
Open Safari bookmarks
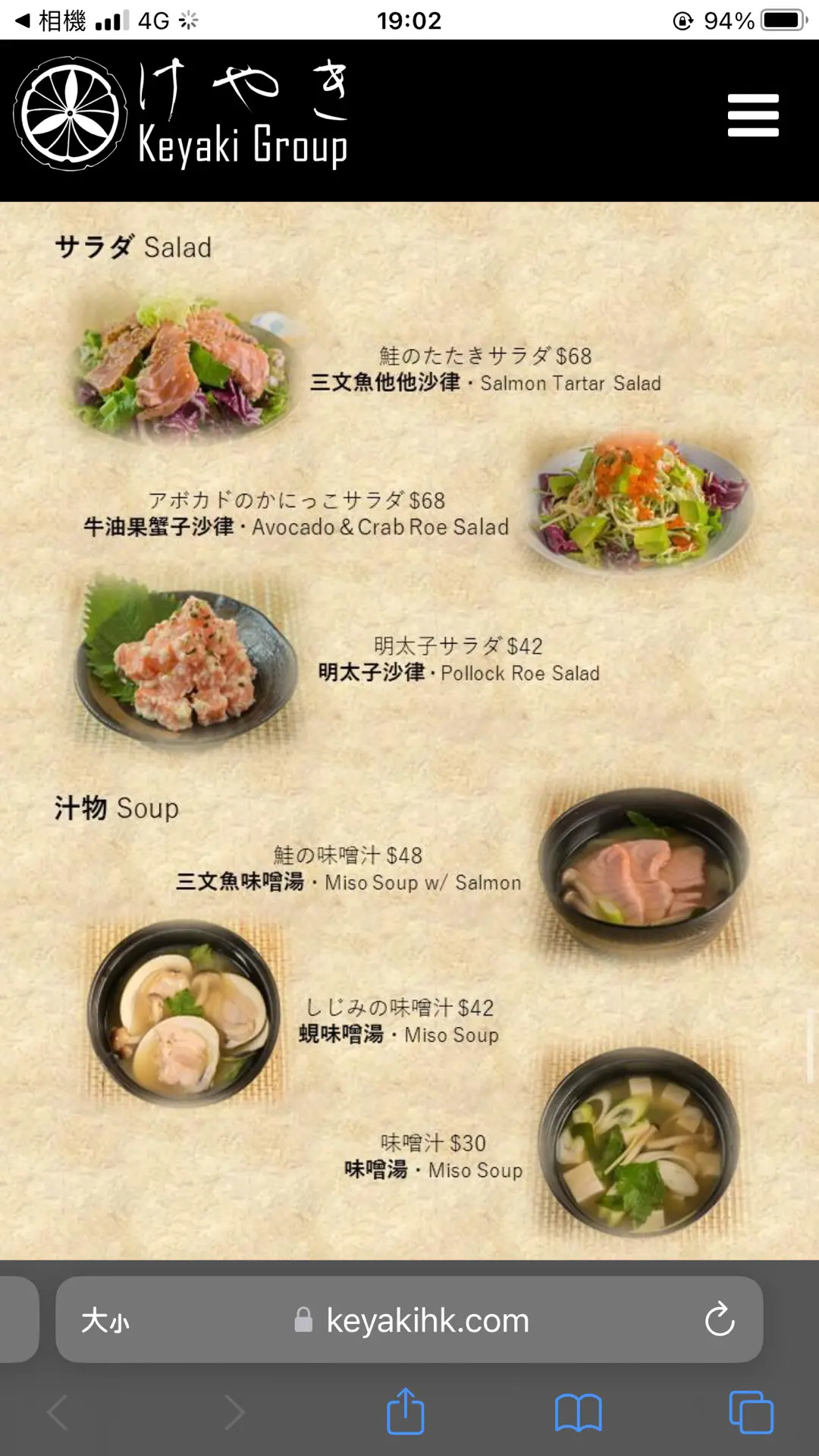578,1414
